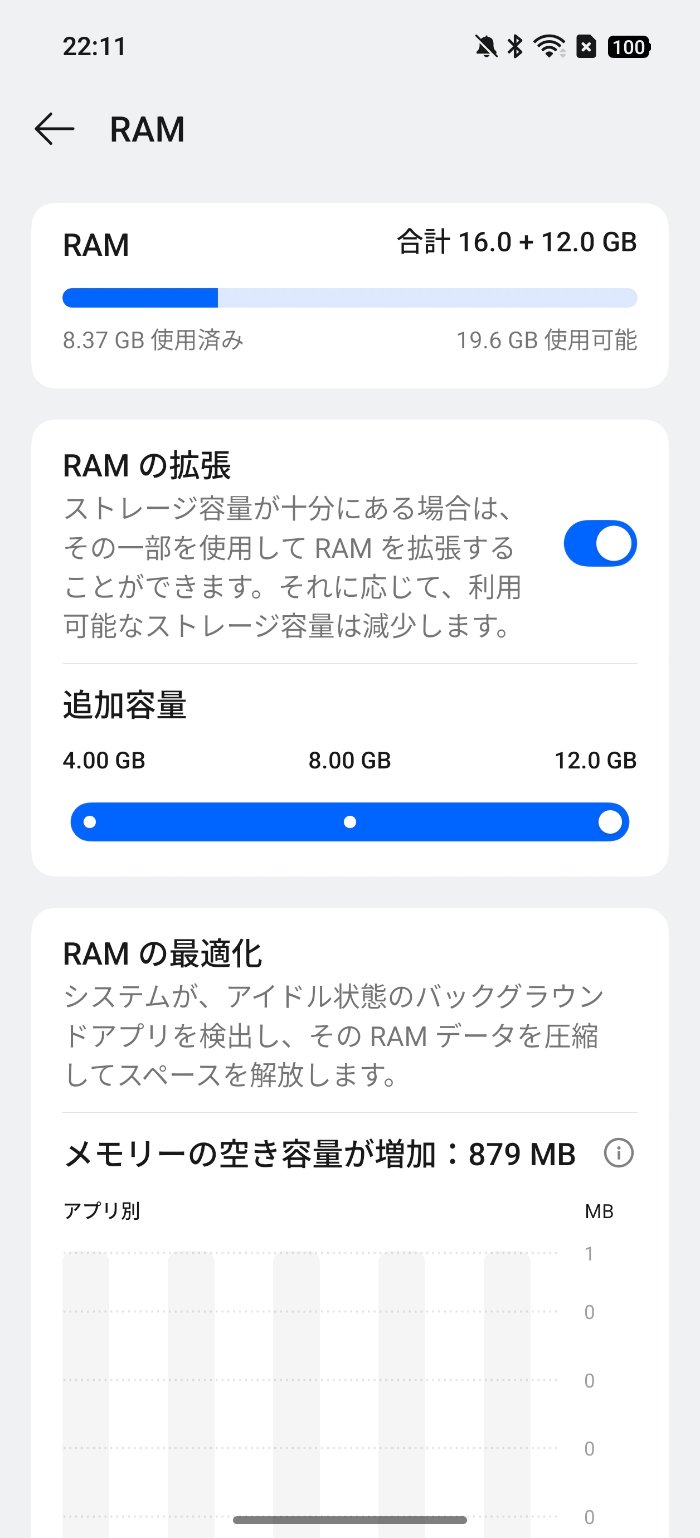Open info icon beside メモリーの空き容量
700x1538 pixels.
[x=619, y=1154]
